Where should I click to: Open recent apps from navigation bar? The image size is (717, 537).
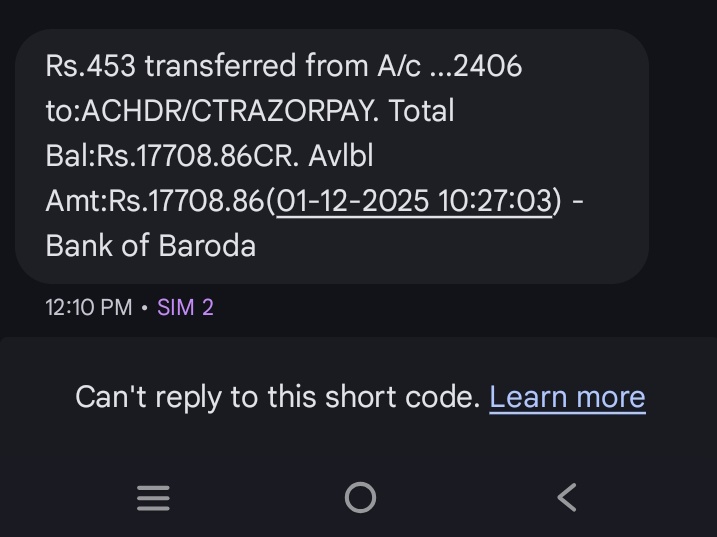coord(153,497)
